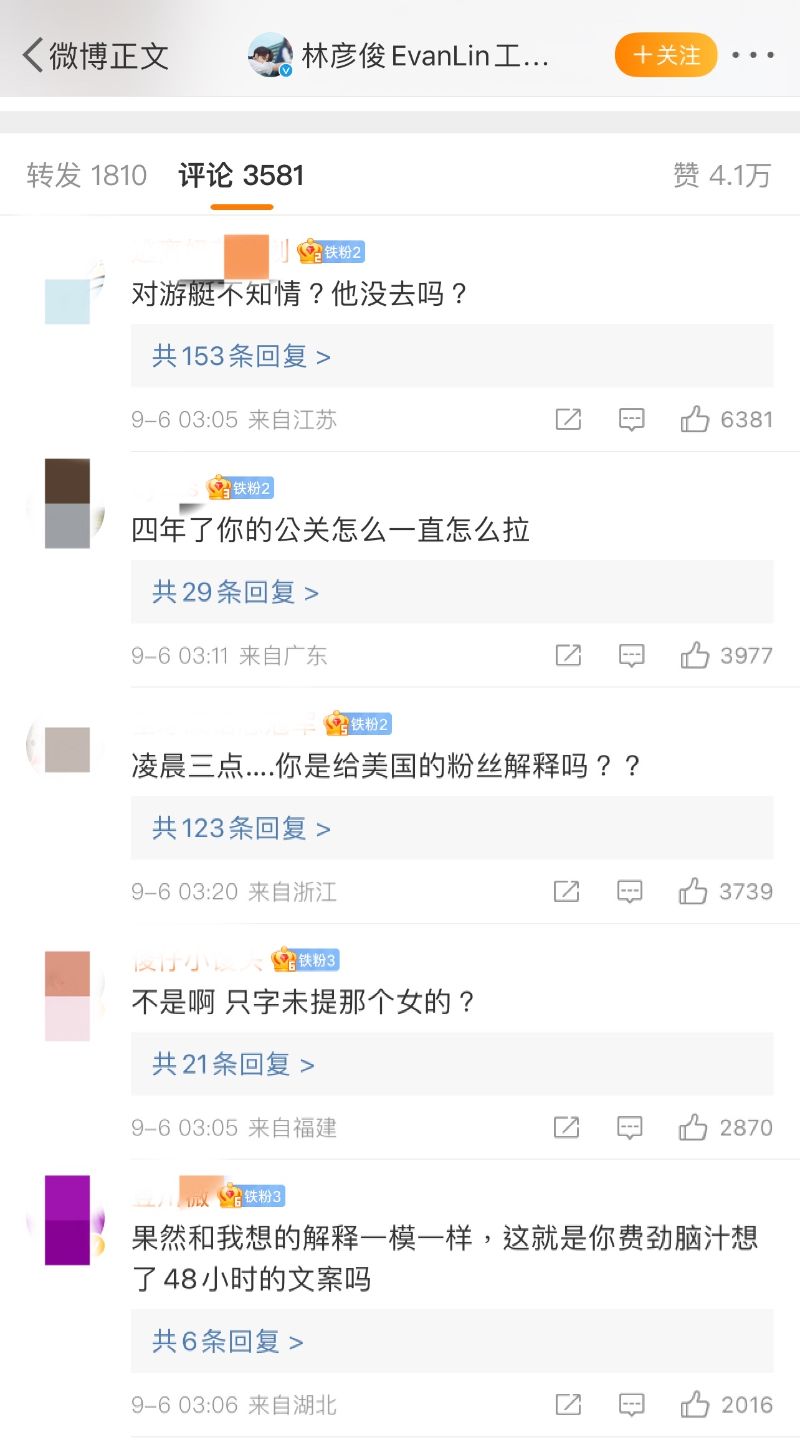
Task: Like the comment with 6381 likes
Action: [695, 419]
